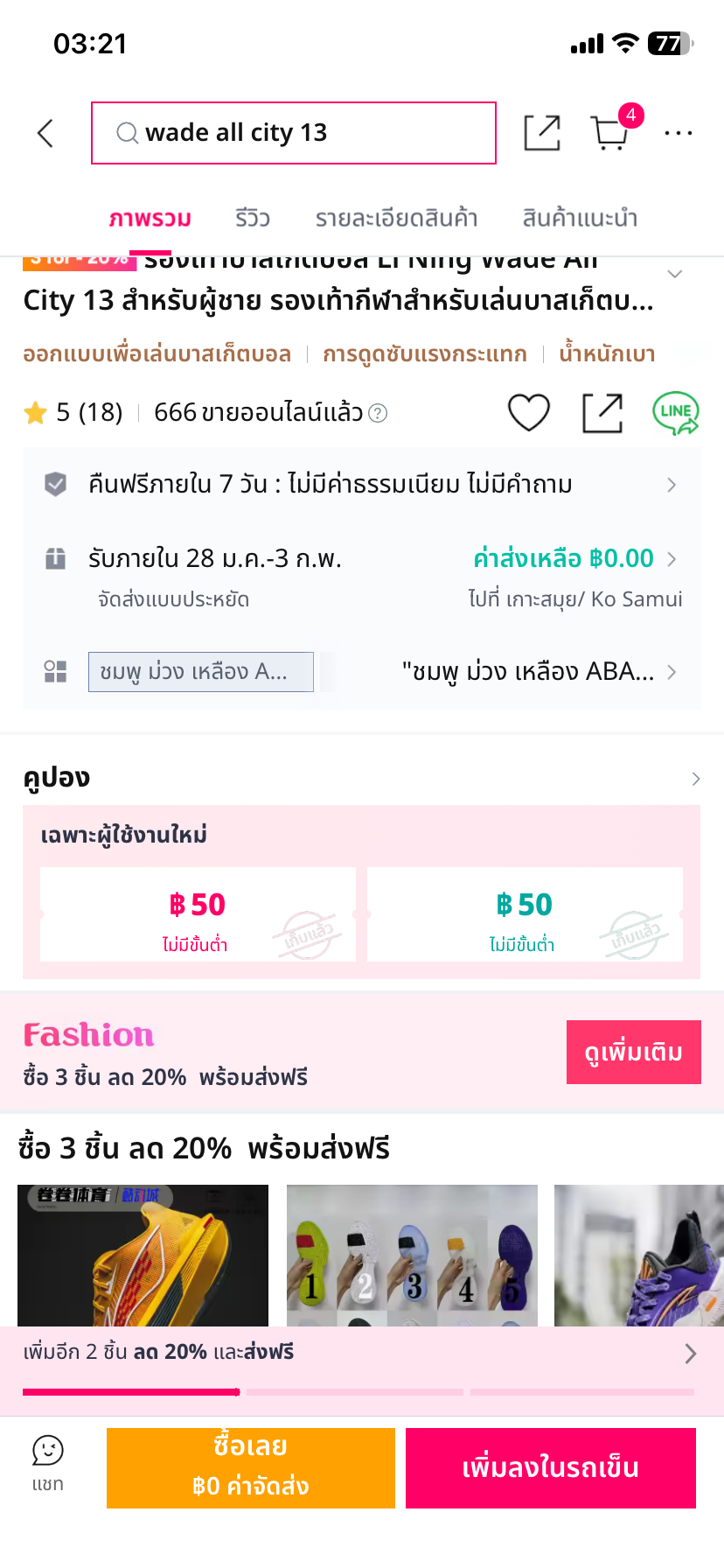Tap the search box showing wade all city 13

click(x=293, y=133)
